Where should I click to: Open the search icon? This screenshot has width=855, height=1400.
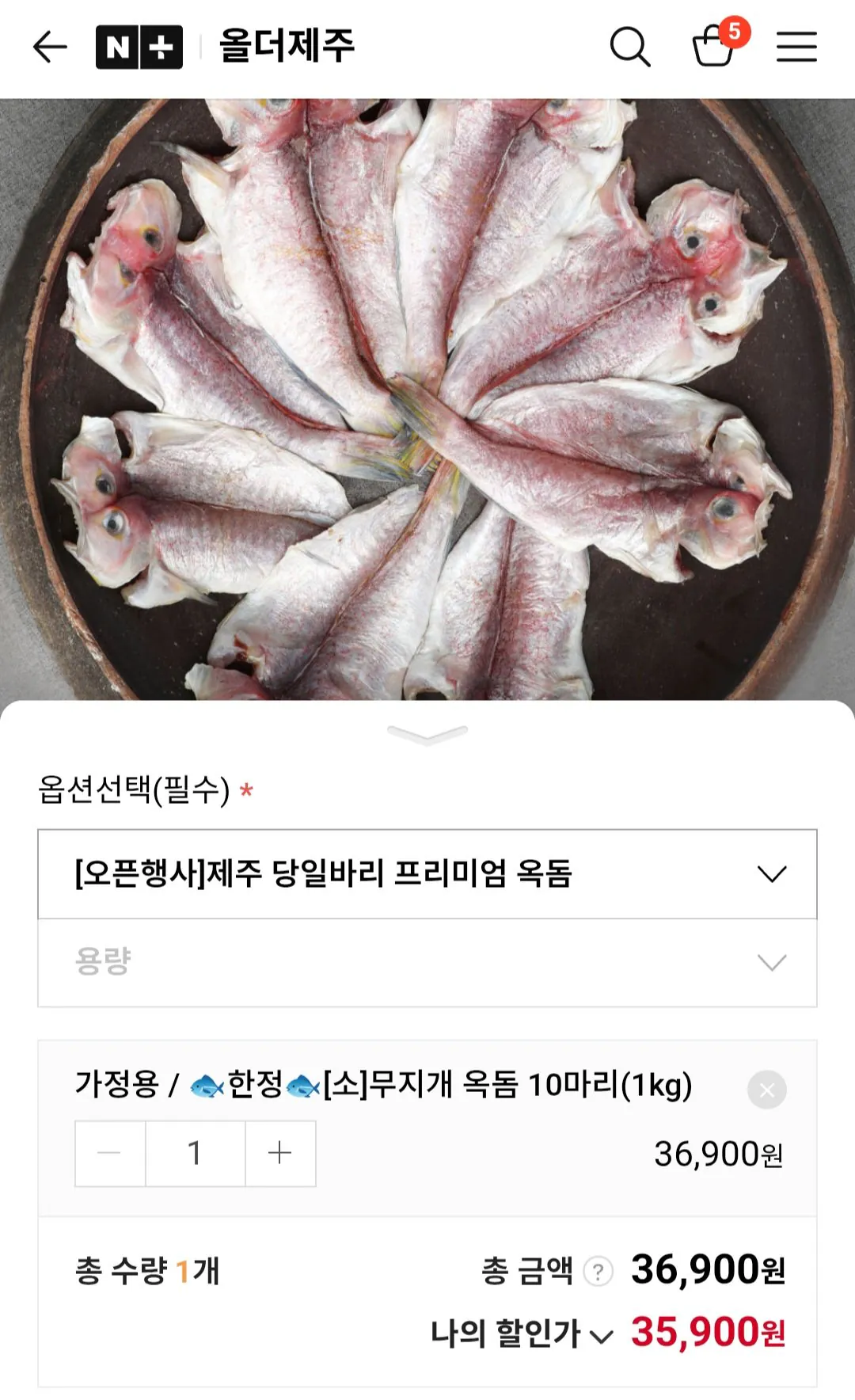[629, 48]
